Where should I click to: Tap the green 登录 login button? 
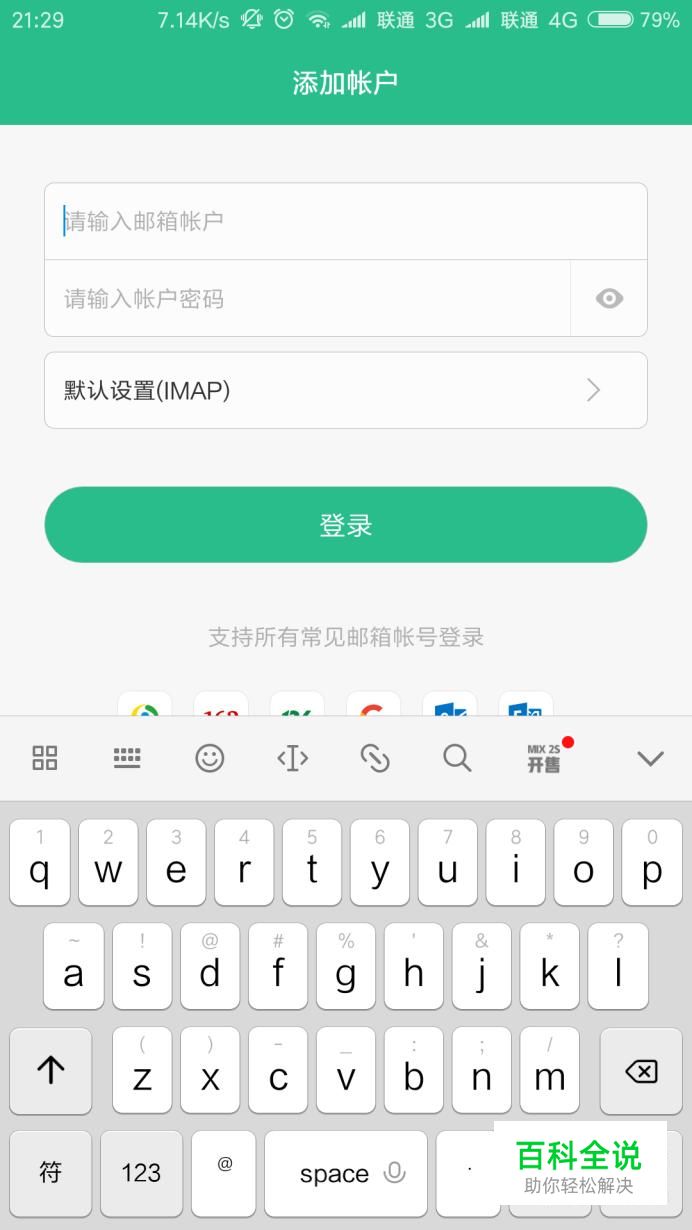tap(345, 525)
